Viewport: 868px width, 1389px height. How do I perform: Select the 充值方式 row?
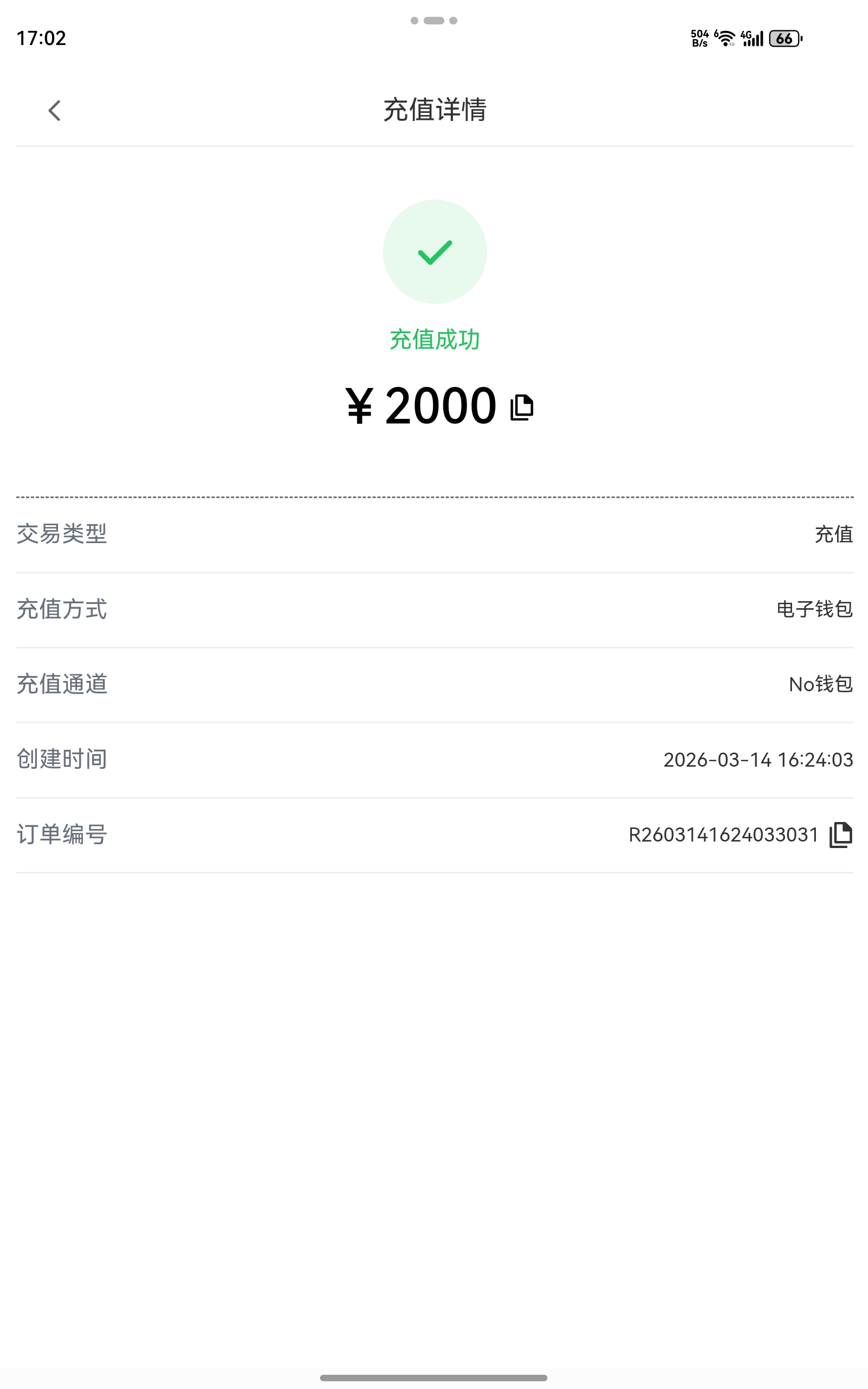click(434, 609)
